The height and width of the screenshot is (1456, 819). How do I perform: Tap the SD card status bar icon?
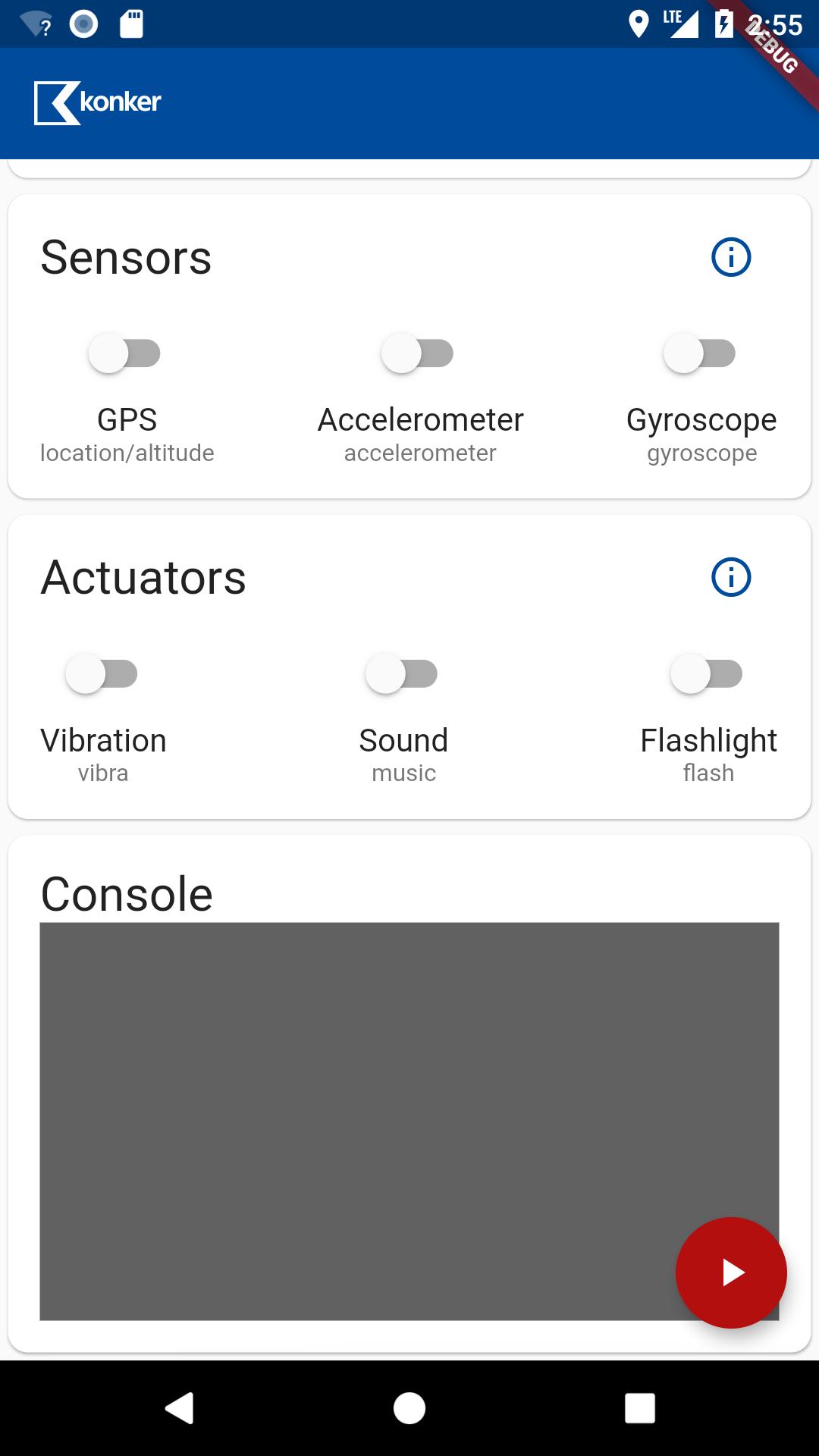(x=133, y=23)
